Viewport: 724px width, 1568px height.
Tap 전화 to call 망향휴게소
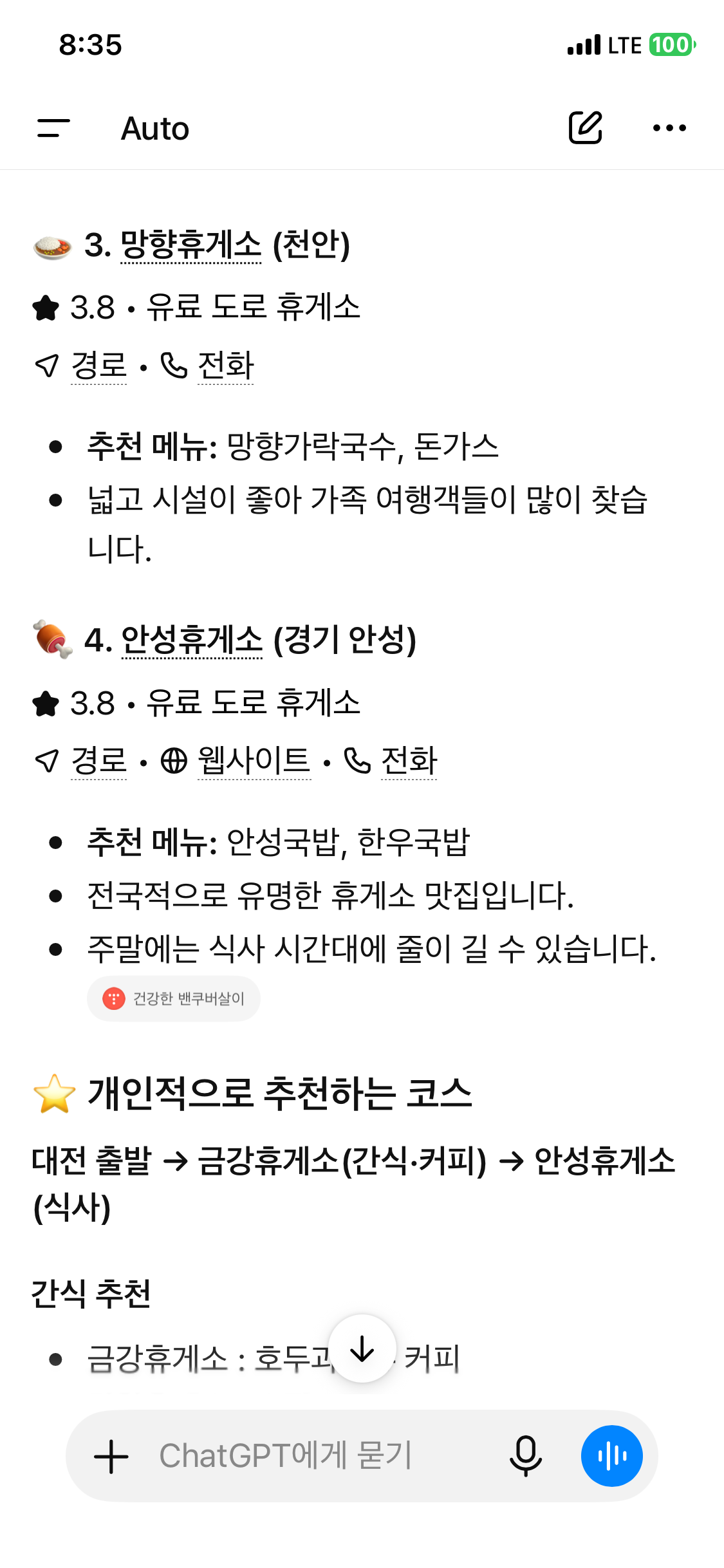point(225,366)
